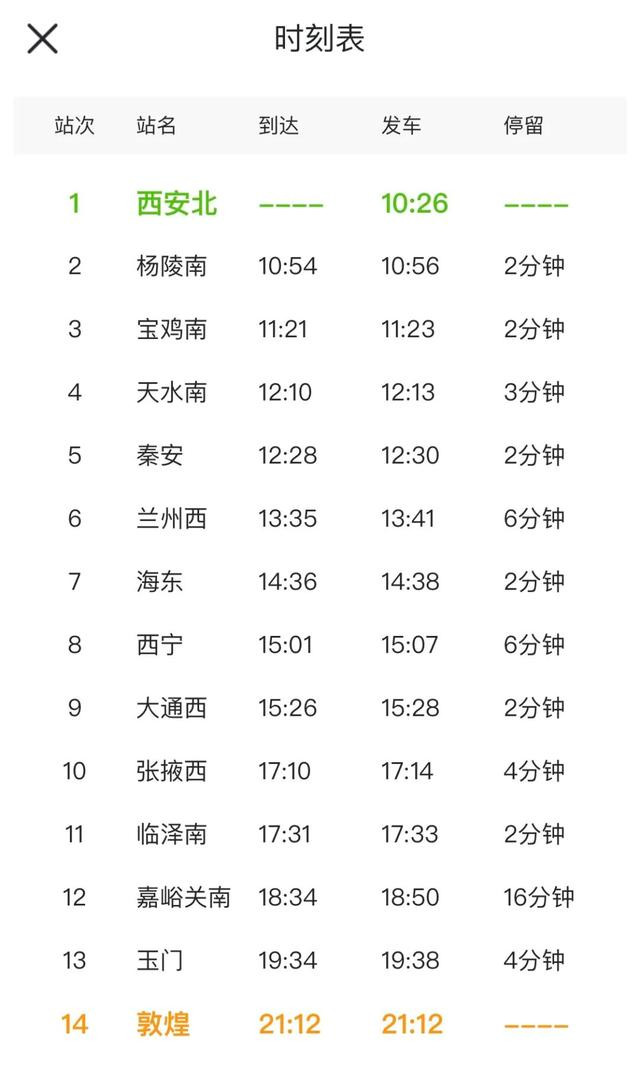Close the timetable screen
This screenshot has width=640, height=1075.
coord(42,38)
